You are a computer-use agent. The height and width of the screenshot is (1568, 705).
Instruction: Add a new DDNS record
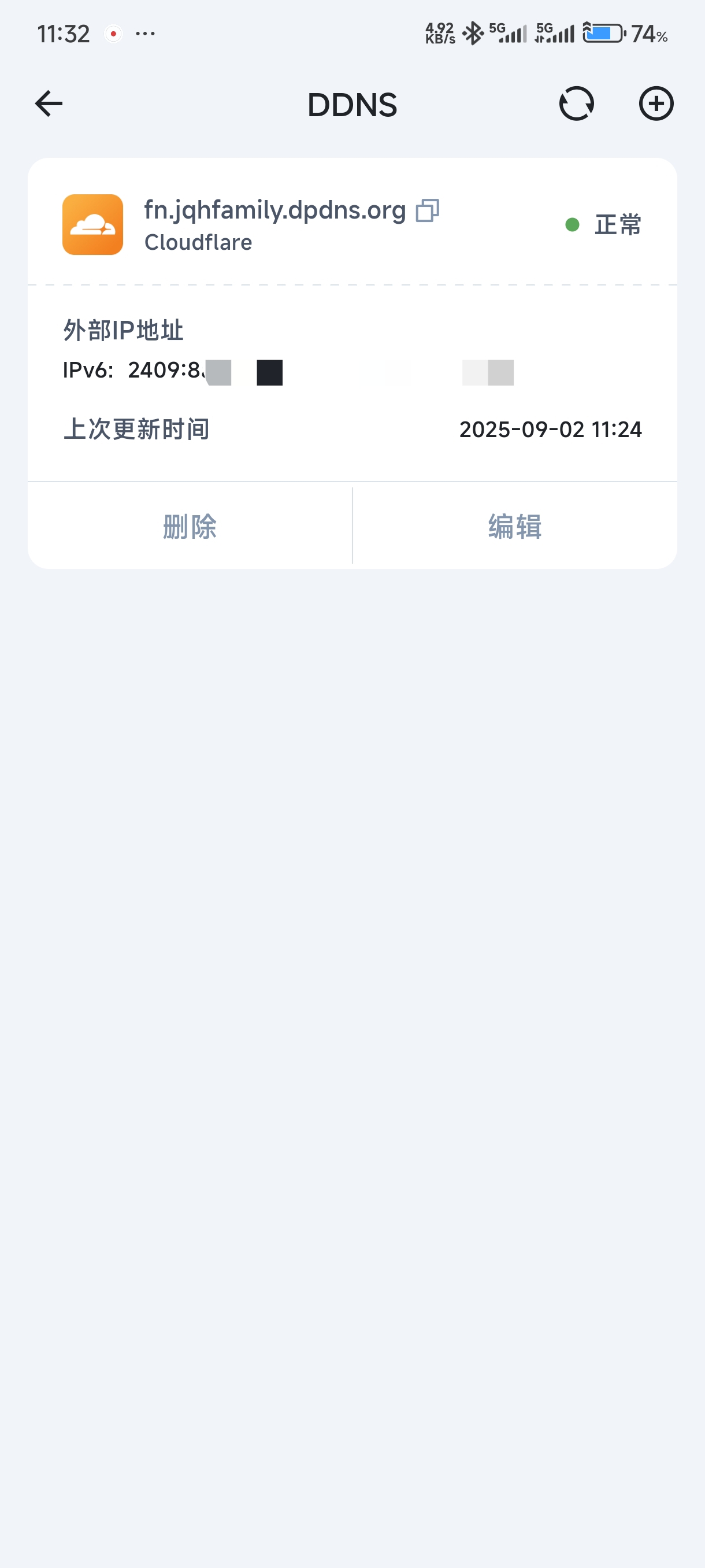point(656,103)
